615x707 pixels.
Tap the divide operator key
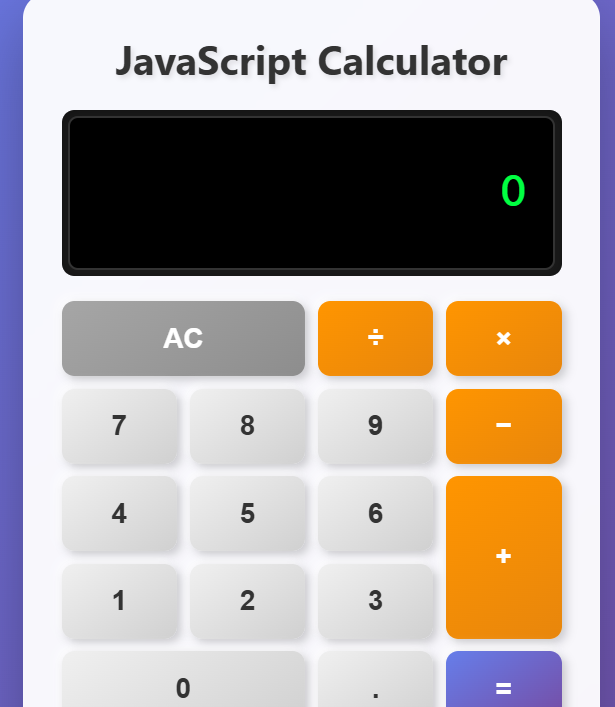(x=375, y=338)
